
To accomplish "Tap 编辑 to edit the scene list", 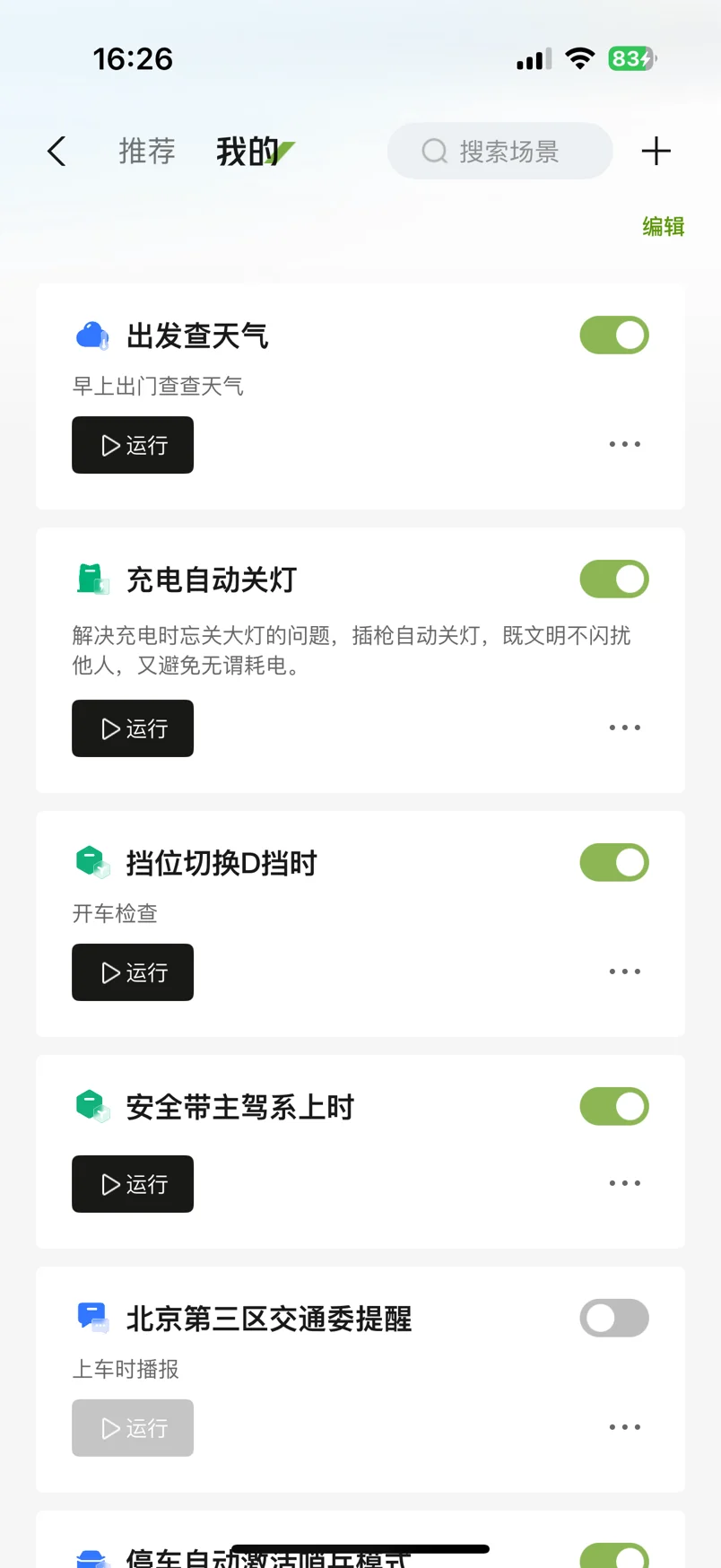I will [x=663, y=226].
